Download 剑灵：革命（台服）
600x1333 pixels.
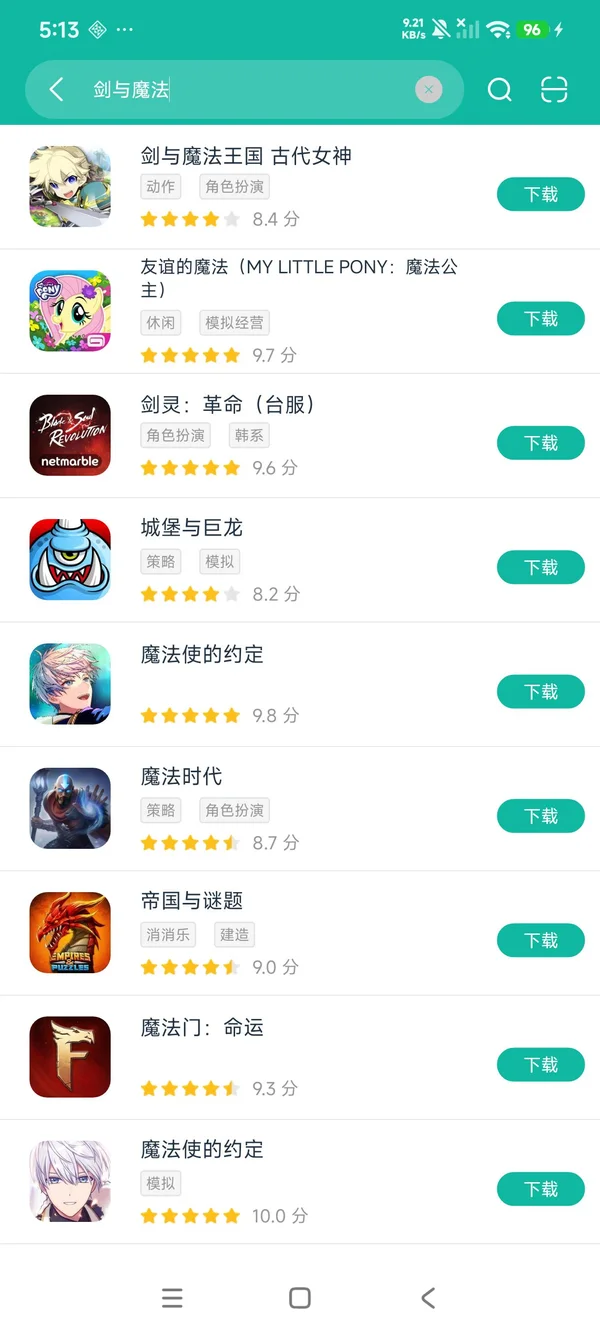[540, 443]
